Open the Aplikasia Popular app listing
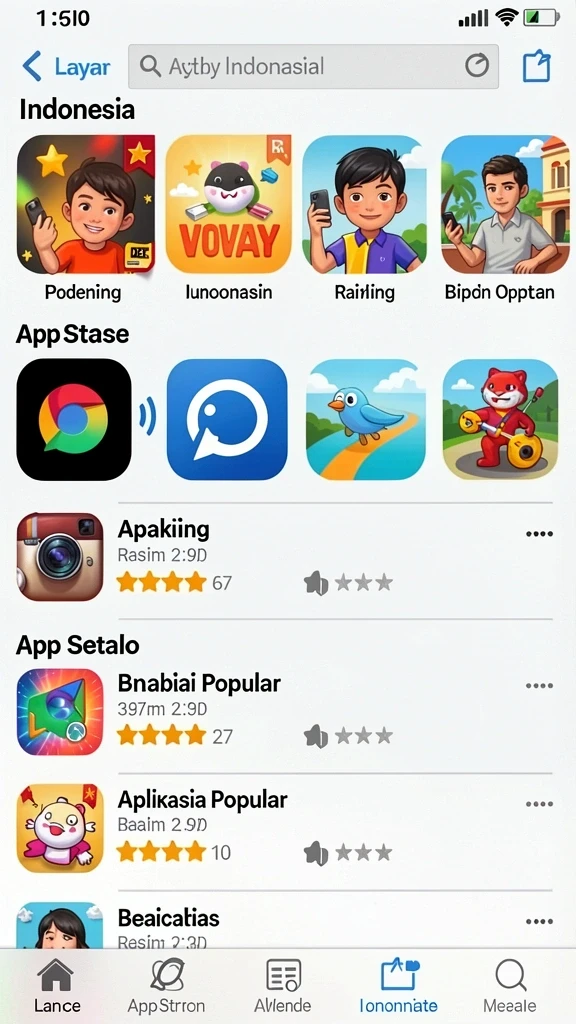The width and height of the screenshot is (576, 1024). [x=285, y=829]
